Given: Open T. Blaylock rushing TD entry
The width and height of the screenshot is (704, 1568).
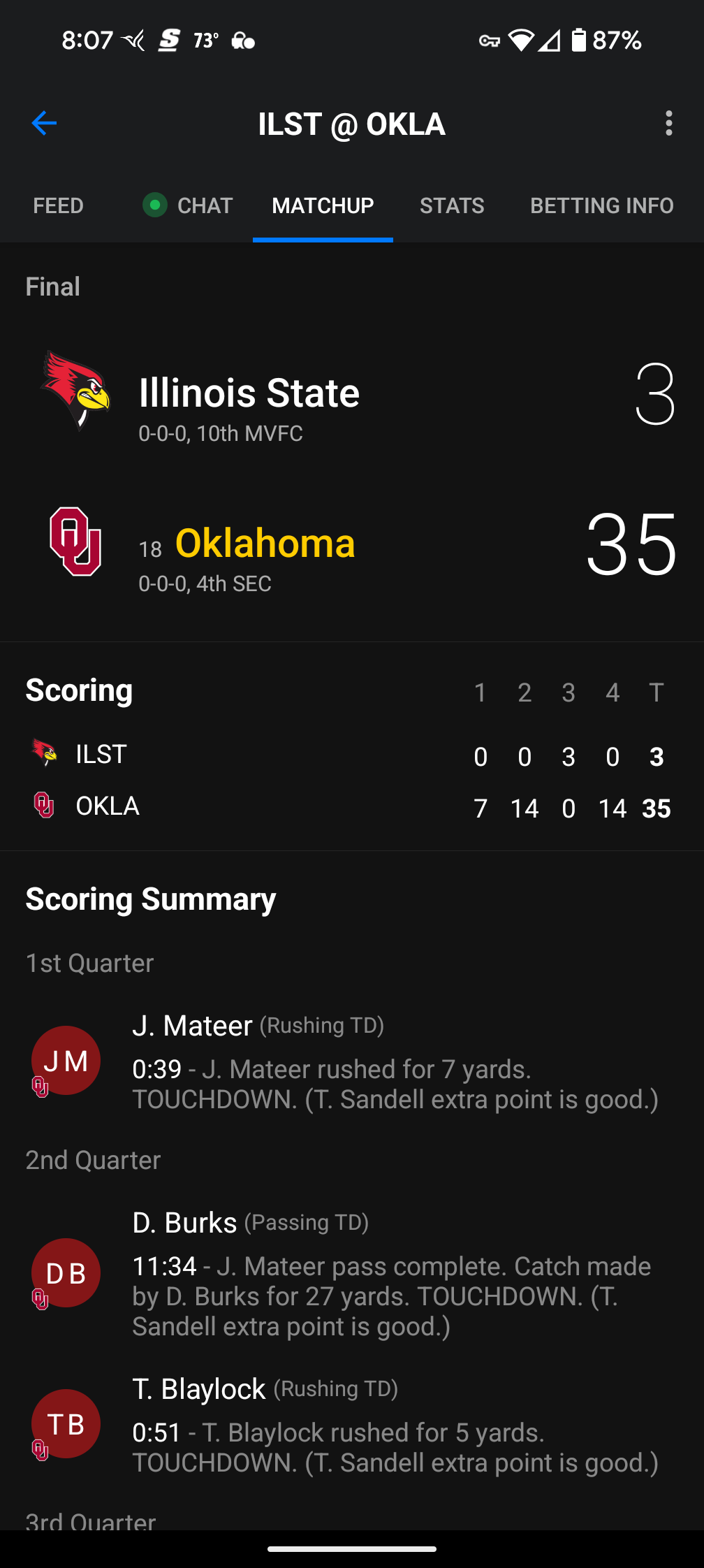Looking at the screenshot, I should pyautogui.click(x=352, y=1425).
